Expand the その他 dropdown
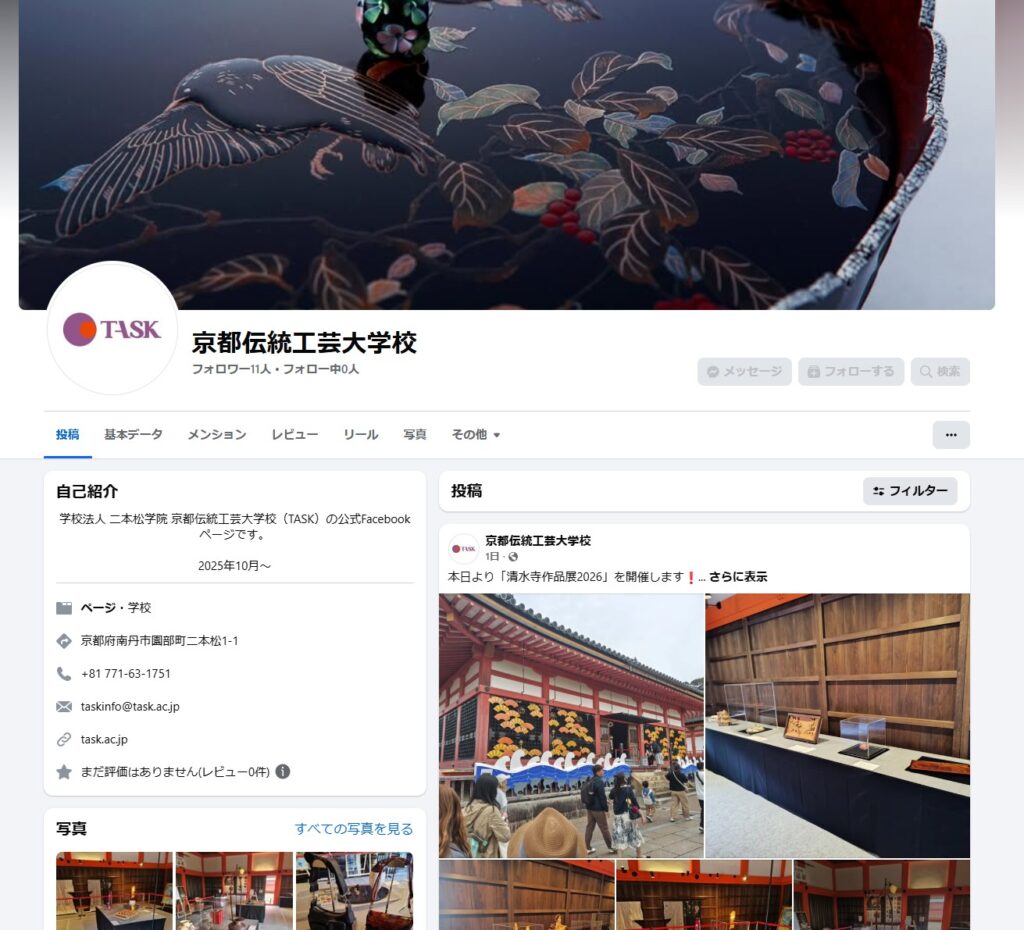The width and height of the screenshot is (1024, 930). tap(475, 434)
